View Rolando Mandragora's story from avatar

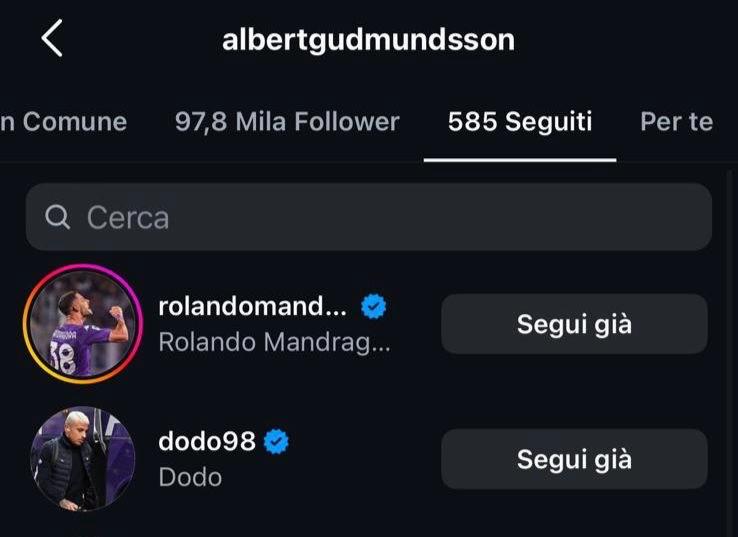[x=82, y=324]
